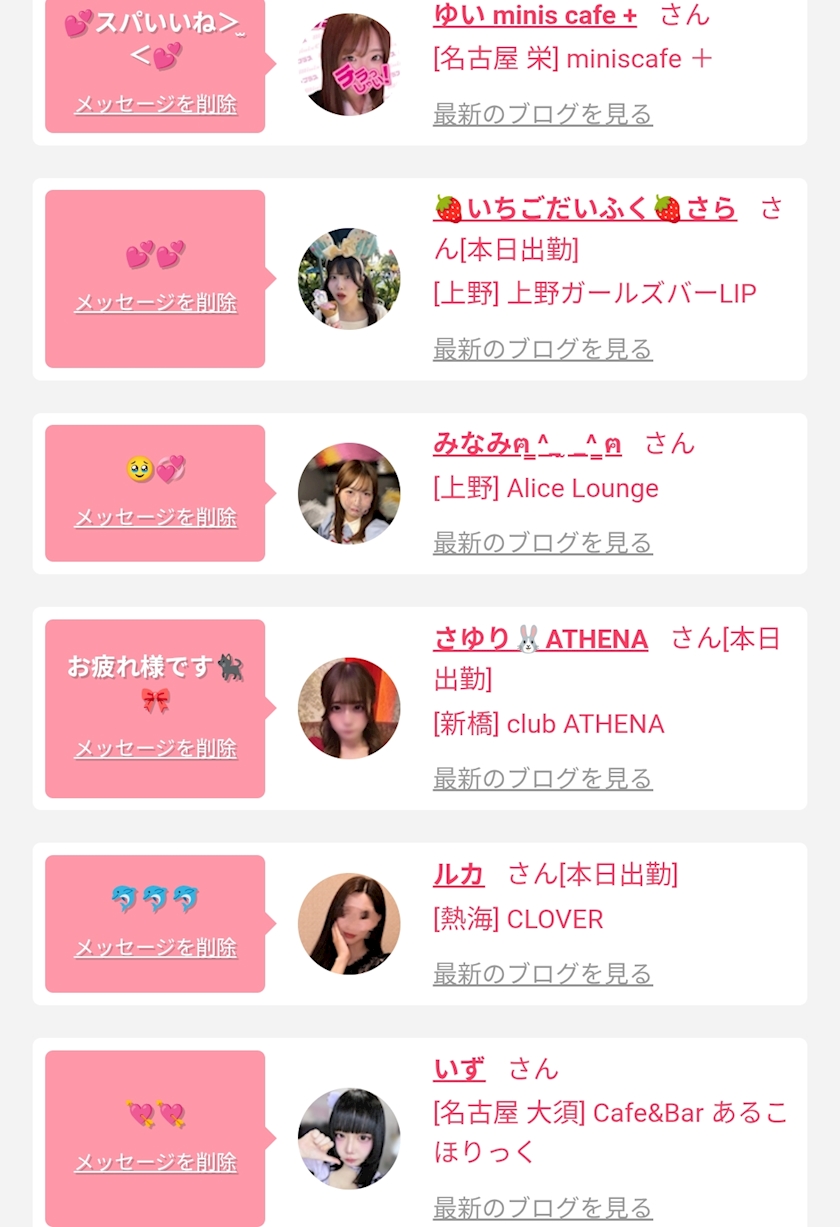Delete the dolphin message to ルカ
This screenshot has width=840, height=1227.
coord(156,947)
